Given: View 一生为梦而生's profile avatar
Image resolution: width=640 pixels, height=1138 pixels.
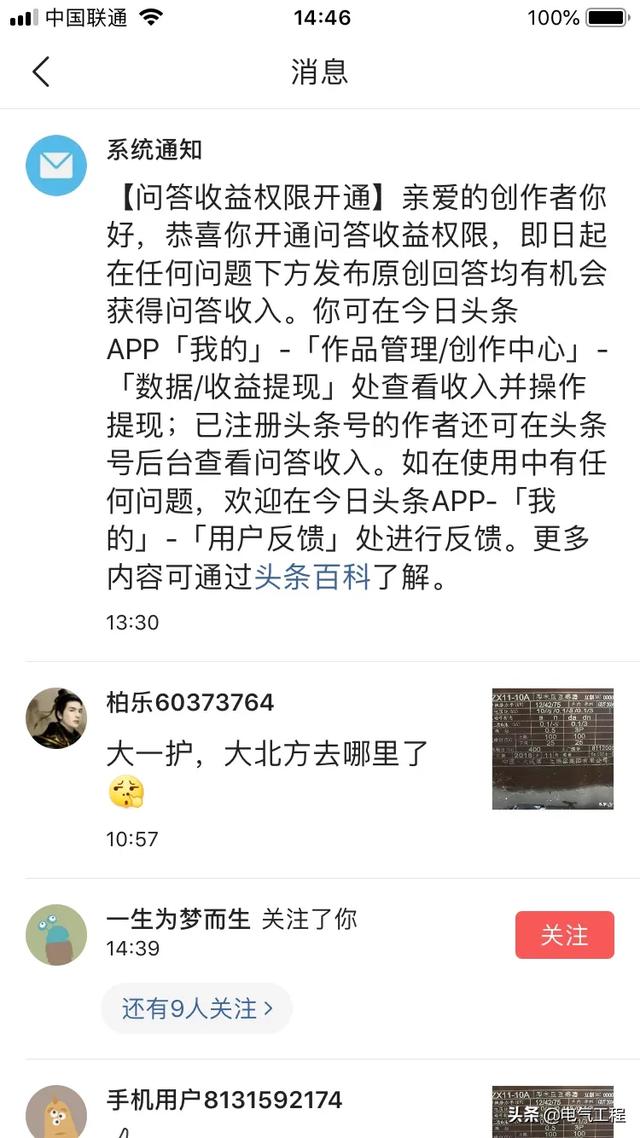Looking at the screenshot, I should (57, 934).
